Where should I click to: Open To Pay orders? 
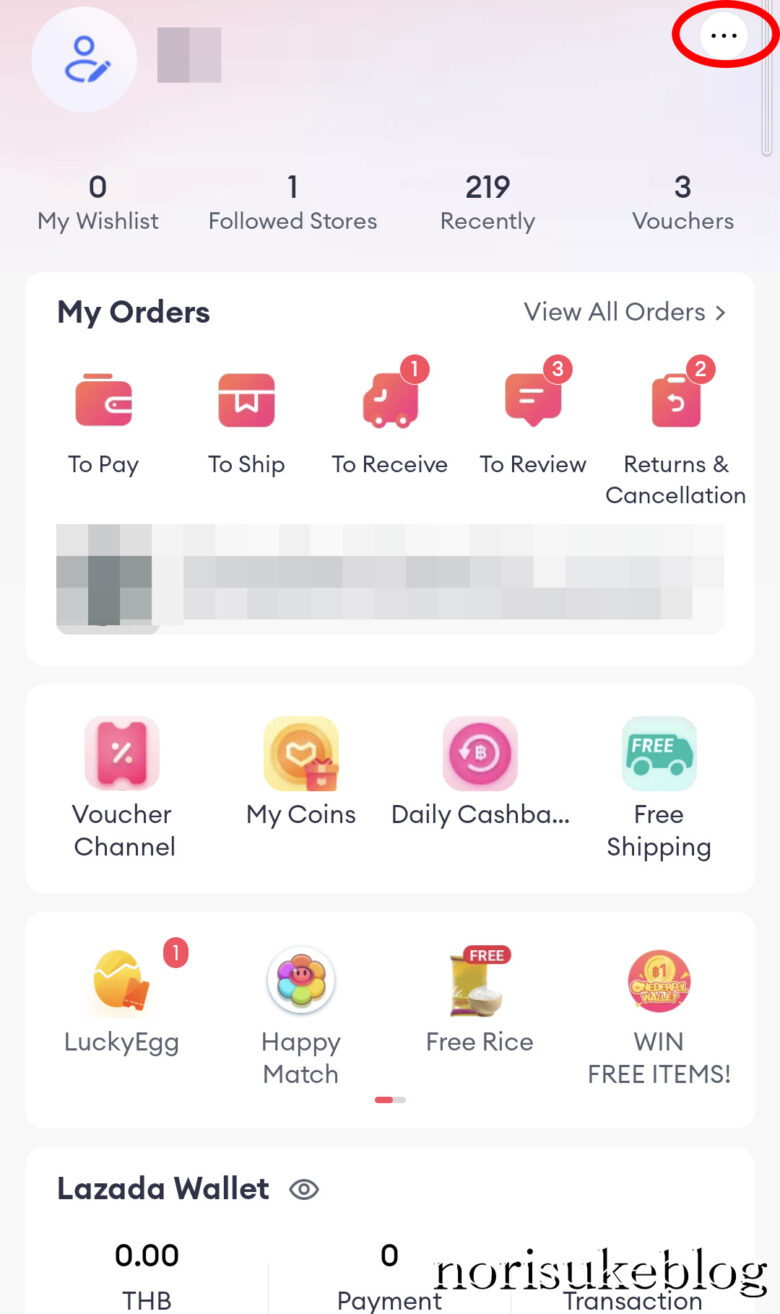pos(103,421)
